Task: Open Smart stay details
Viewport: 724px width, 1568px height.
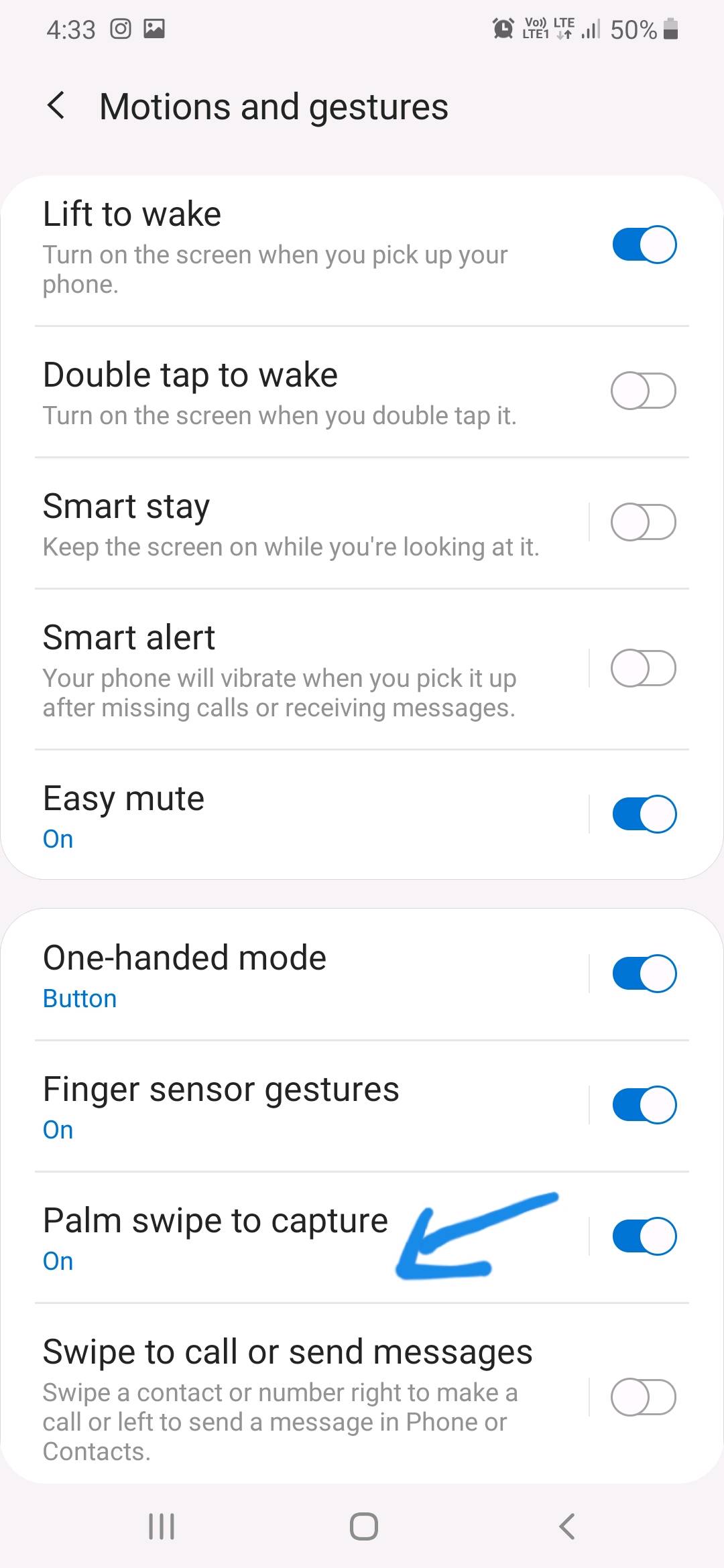Action: pyautogui.click(x=295, y=523)
